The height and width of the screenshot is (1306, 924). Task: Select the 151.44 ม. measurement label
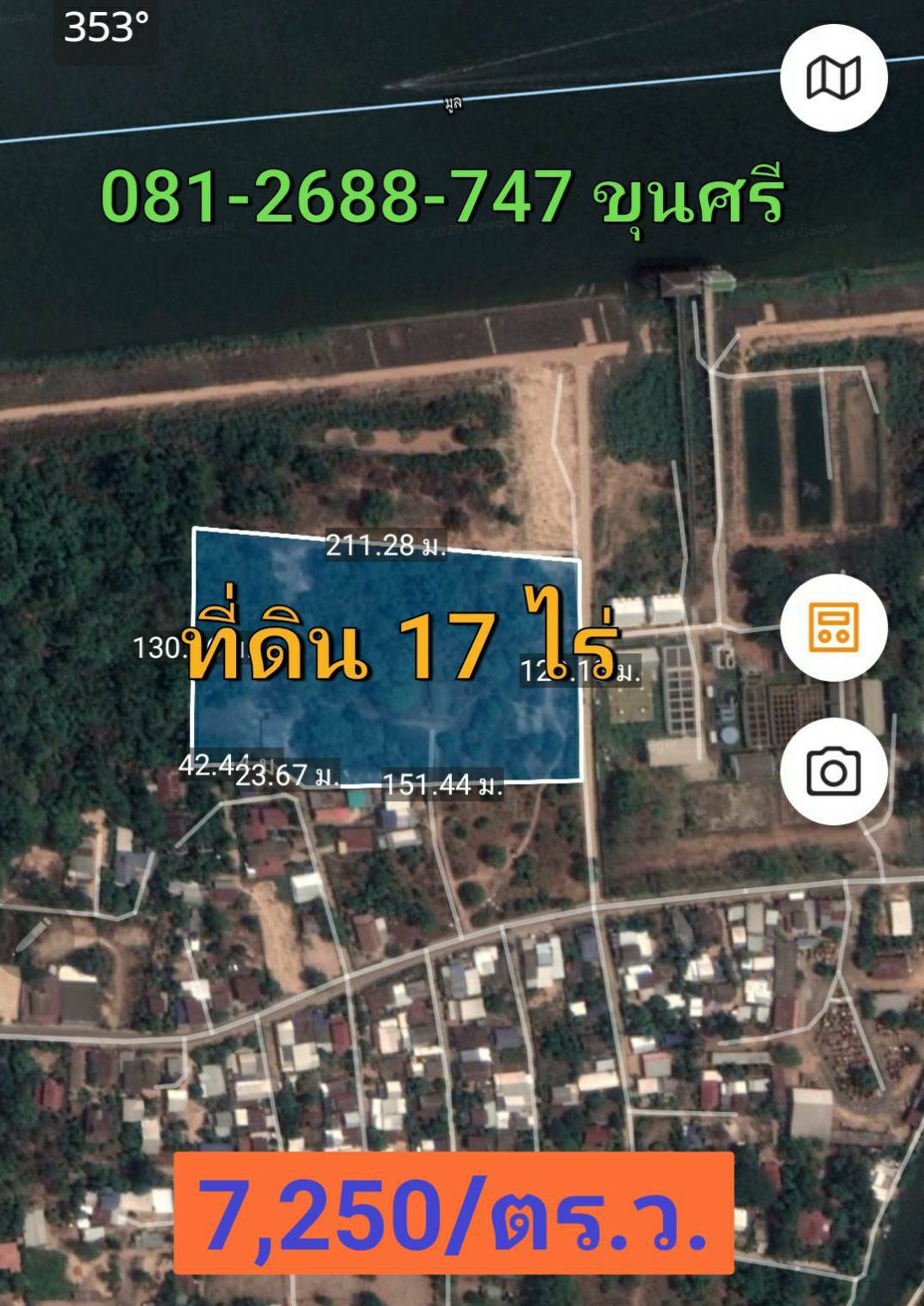pos(442,784)
